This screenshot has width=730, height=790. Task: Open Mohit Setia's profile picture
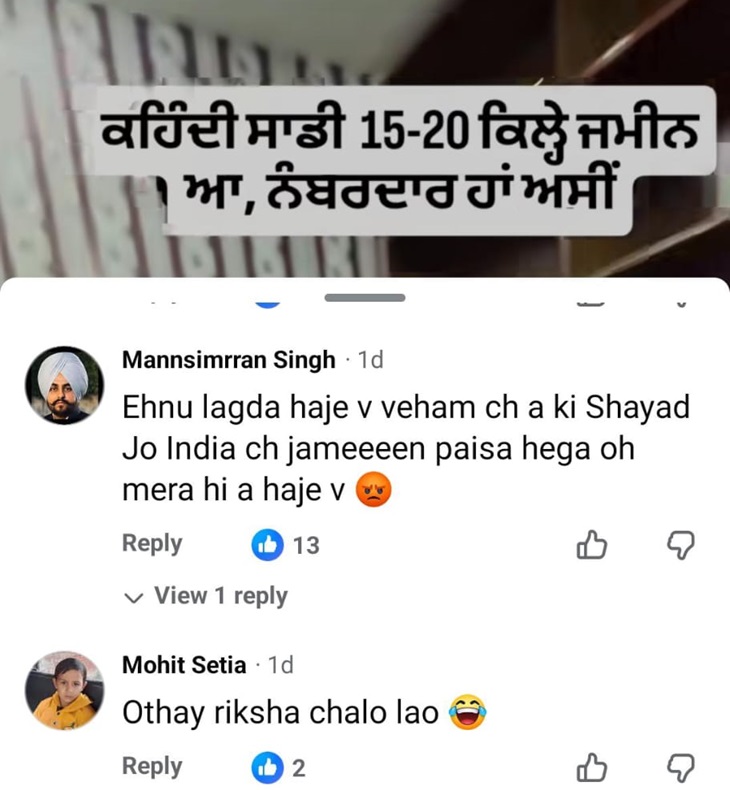64,690
